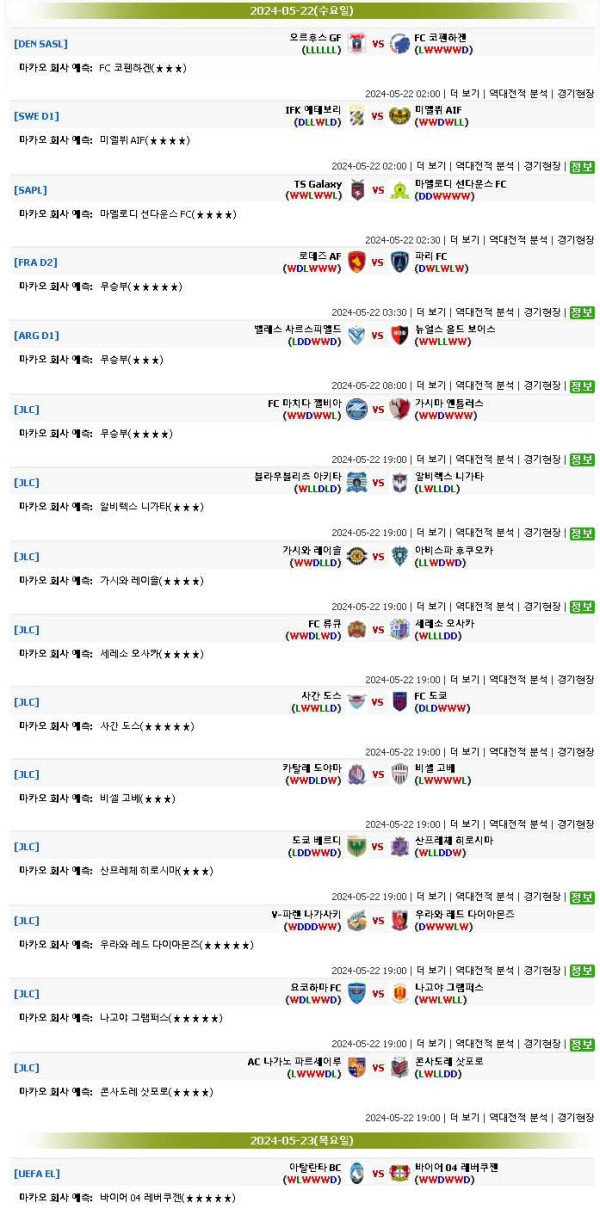This screenshot has height=1209, width=600.
Task: Open the [SWE D1] league link
Action: tap(36, 117)
